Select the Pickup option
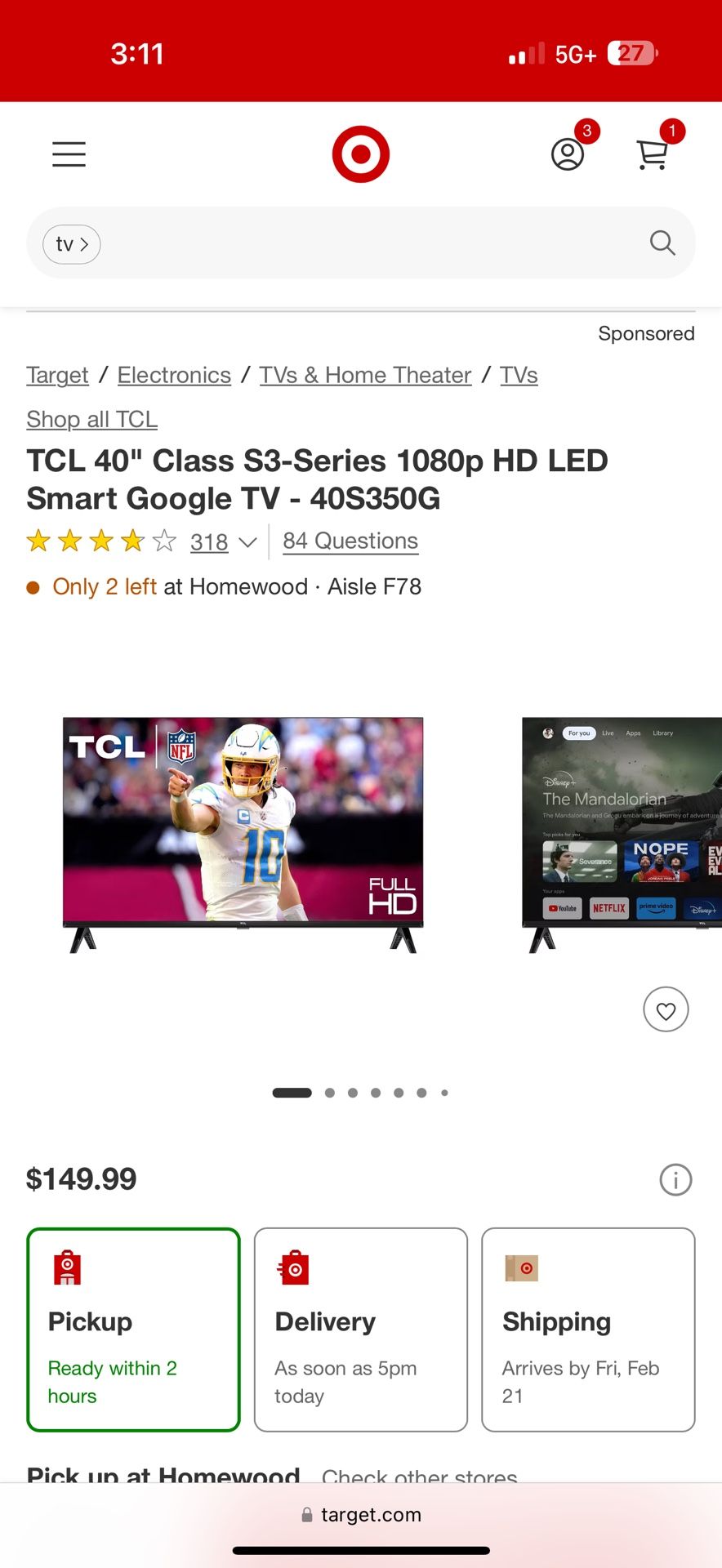The height and width of the screenshot is (1568, 722). pyautogui.click(x=133, y=1330)
